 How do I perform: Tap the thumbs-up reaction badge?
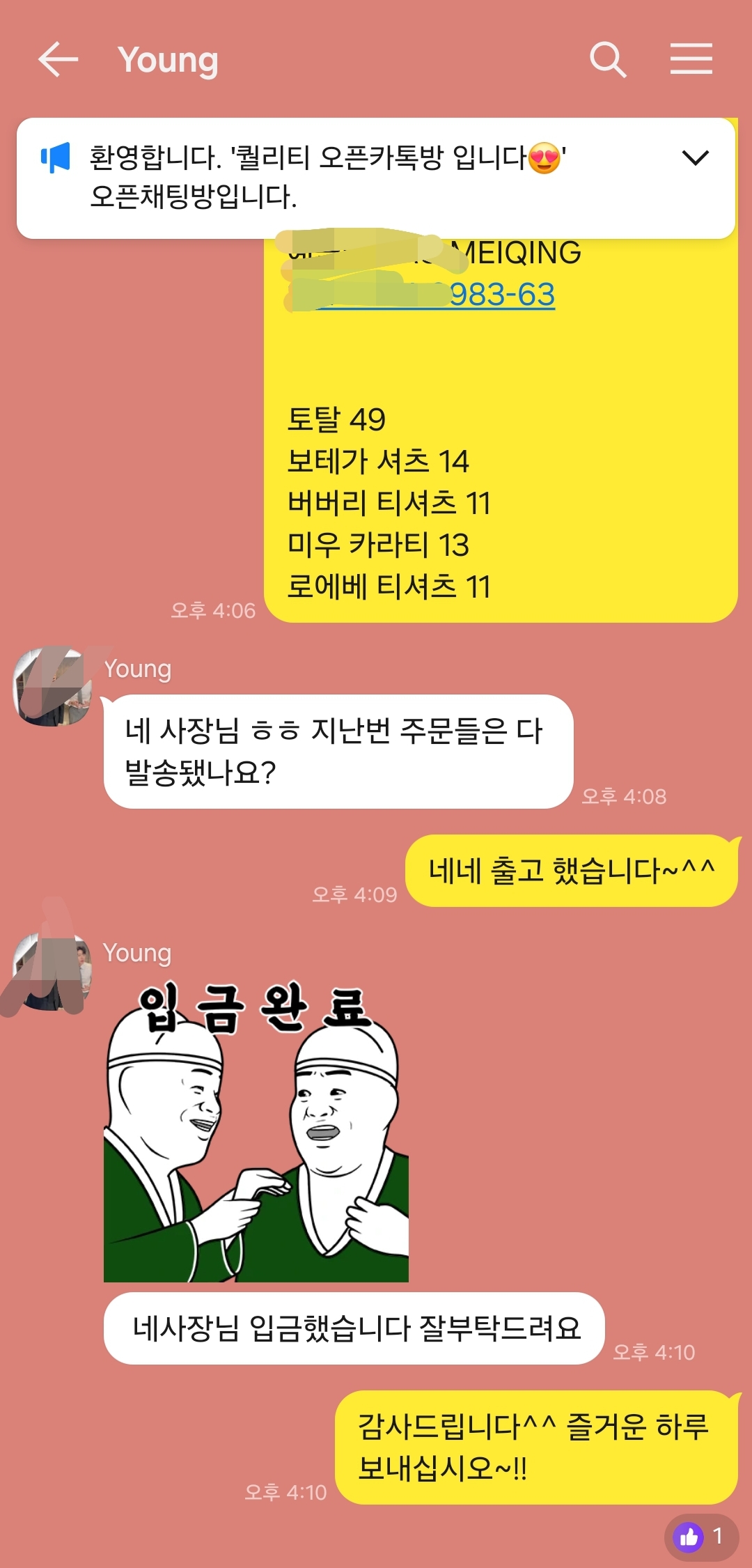click(x=700, y=1536)
